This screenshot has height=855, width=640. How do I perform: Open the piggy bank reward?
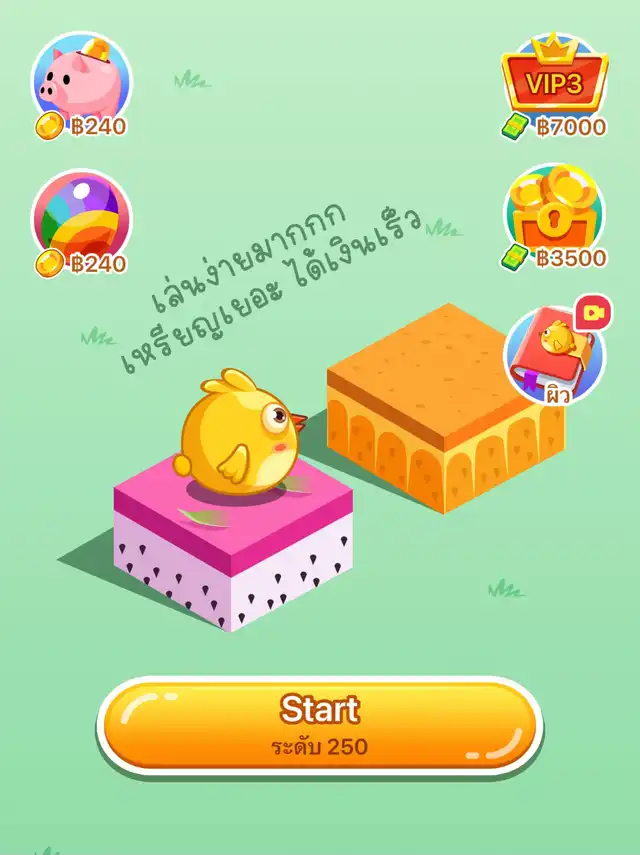80,82
